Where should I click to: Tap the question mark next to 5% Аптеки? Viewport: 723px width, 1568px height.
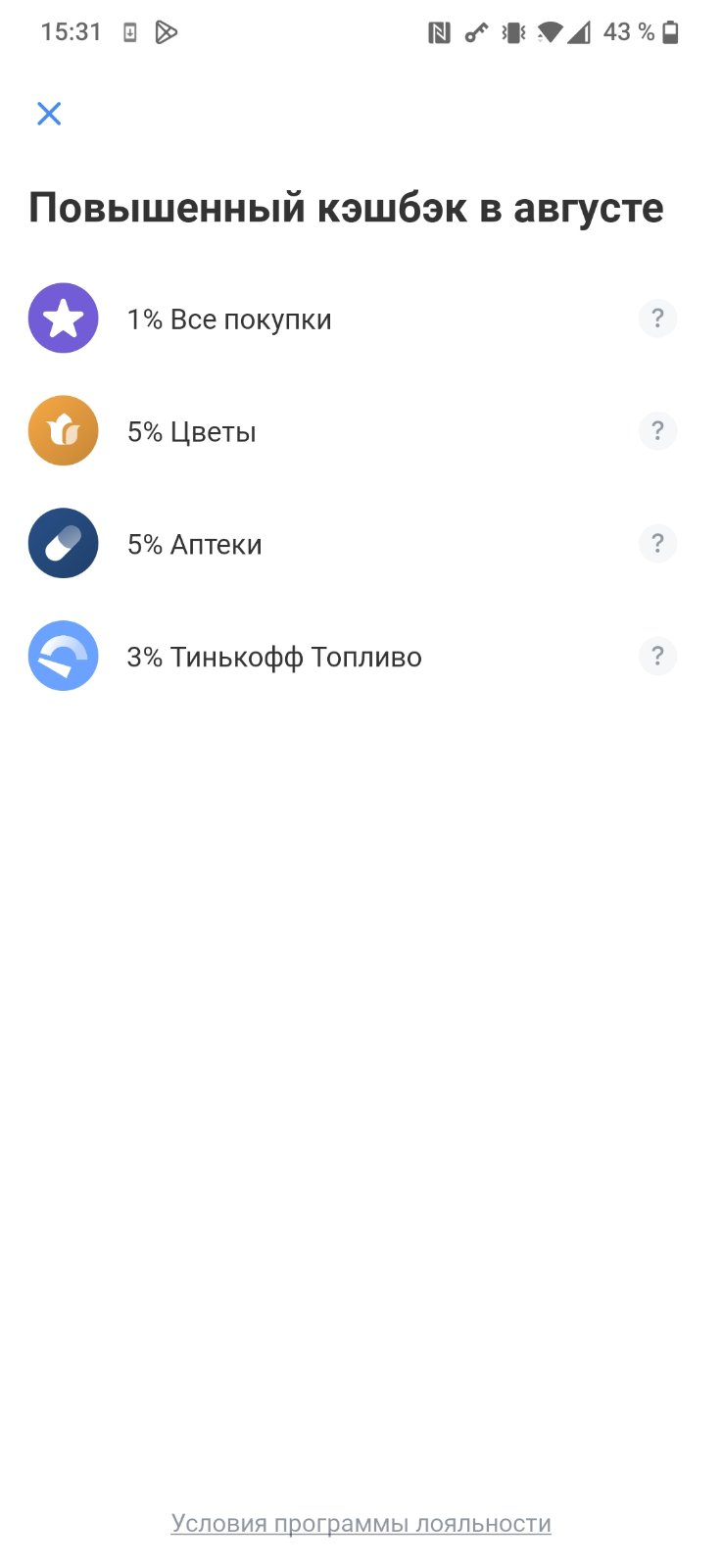pyautogui.click(x=657, y=544)
